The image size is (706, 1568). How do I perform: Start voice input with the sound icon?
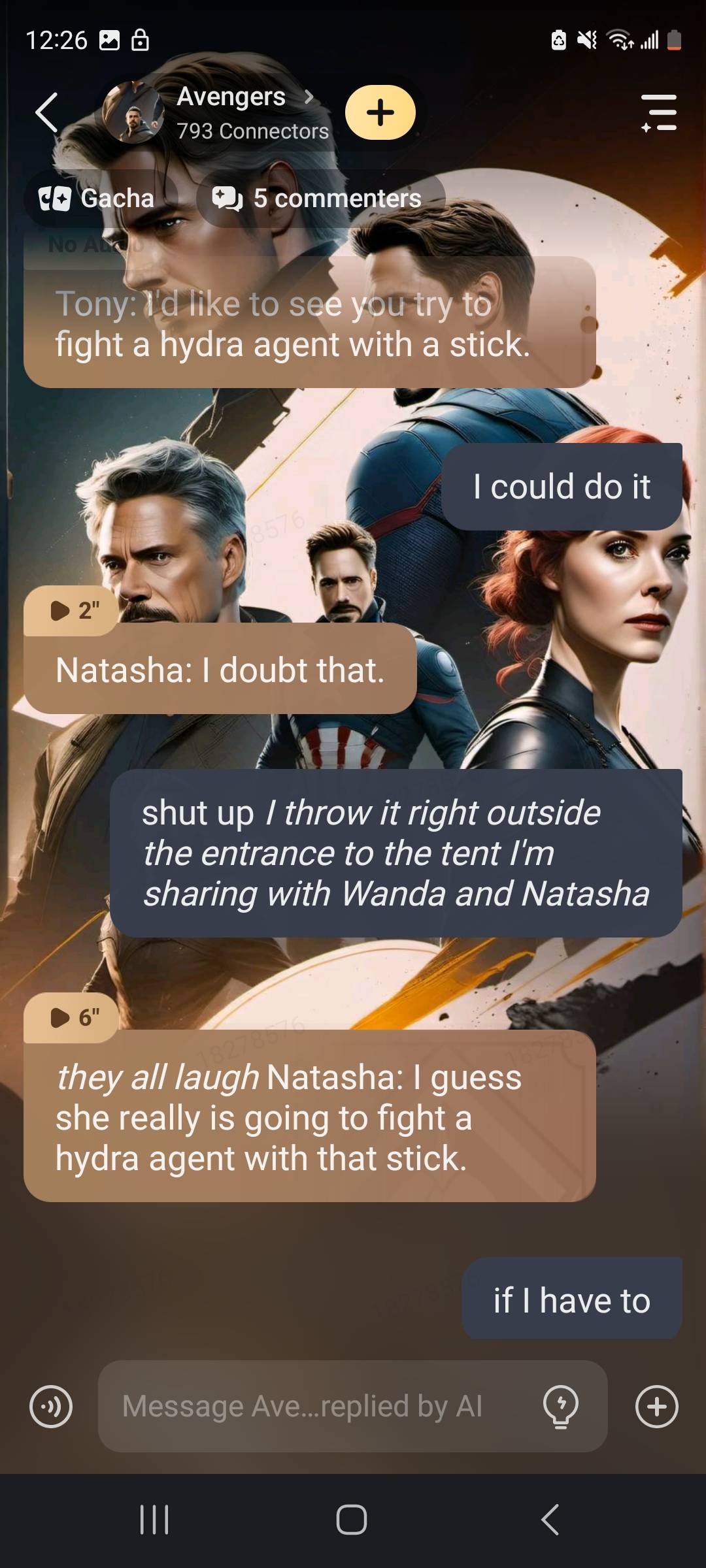pyautogui.click(x=51, y=1406)
